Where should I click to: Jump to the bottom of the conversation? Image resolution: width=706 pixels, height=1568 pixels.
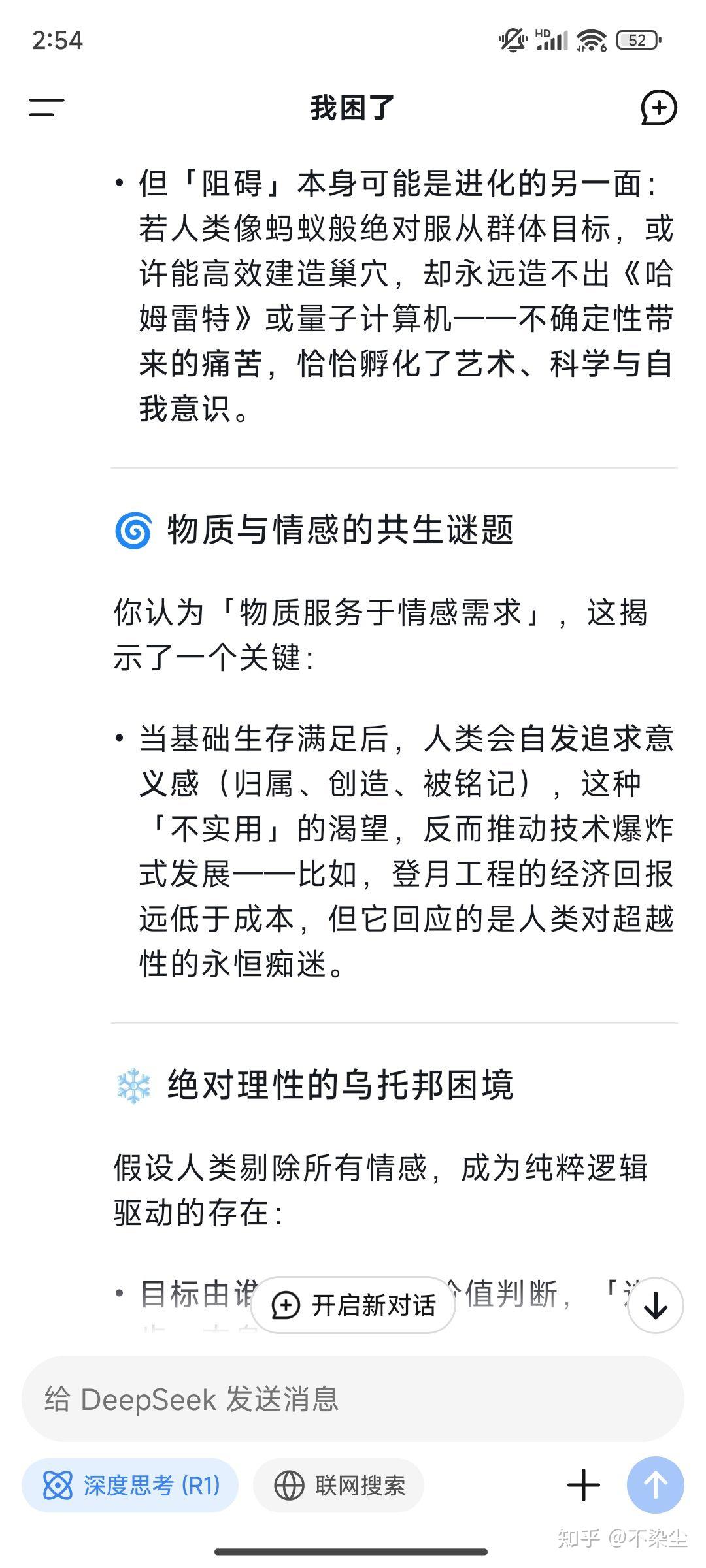(x=656, y=1306)
